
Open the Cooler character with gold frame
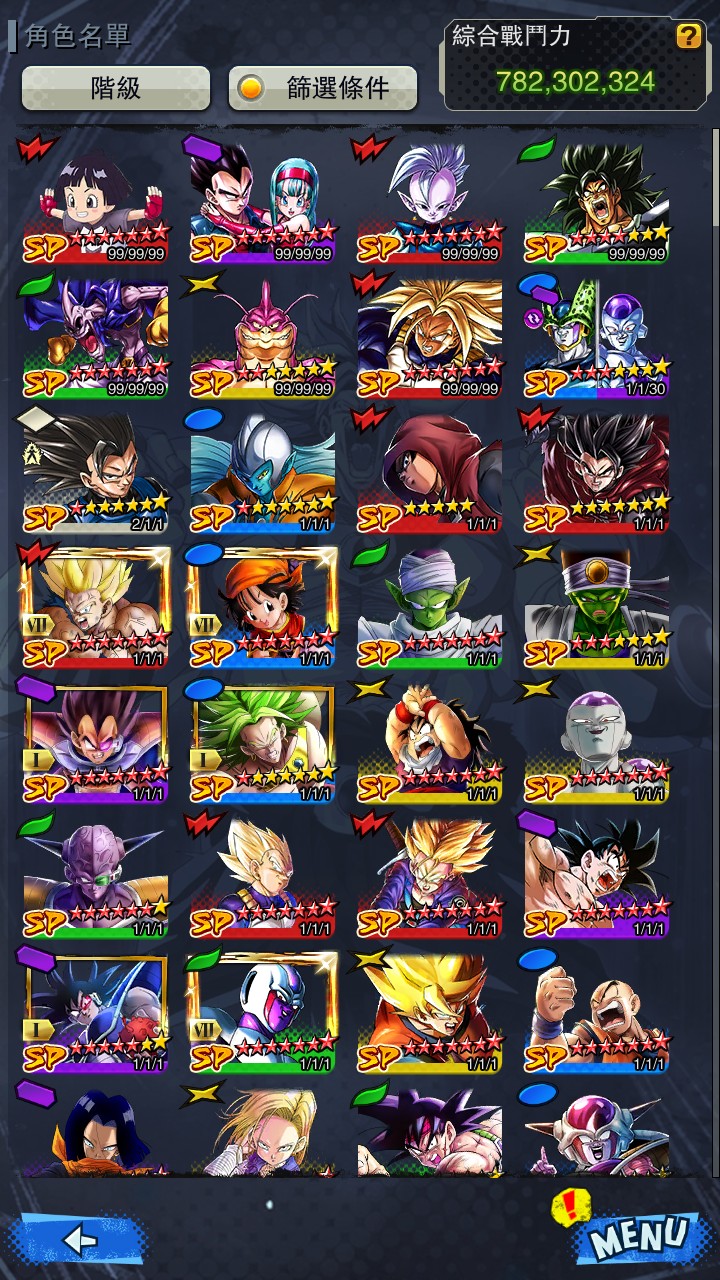pos(262,1012)
